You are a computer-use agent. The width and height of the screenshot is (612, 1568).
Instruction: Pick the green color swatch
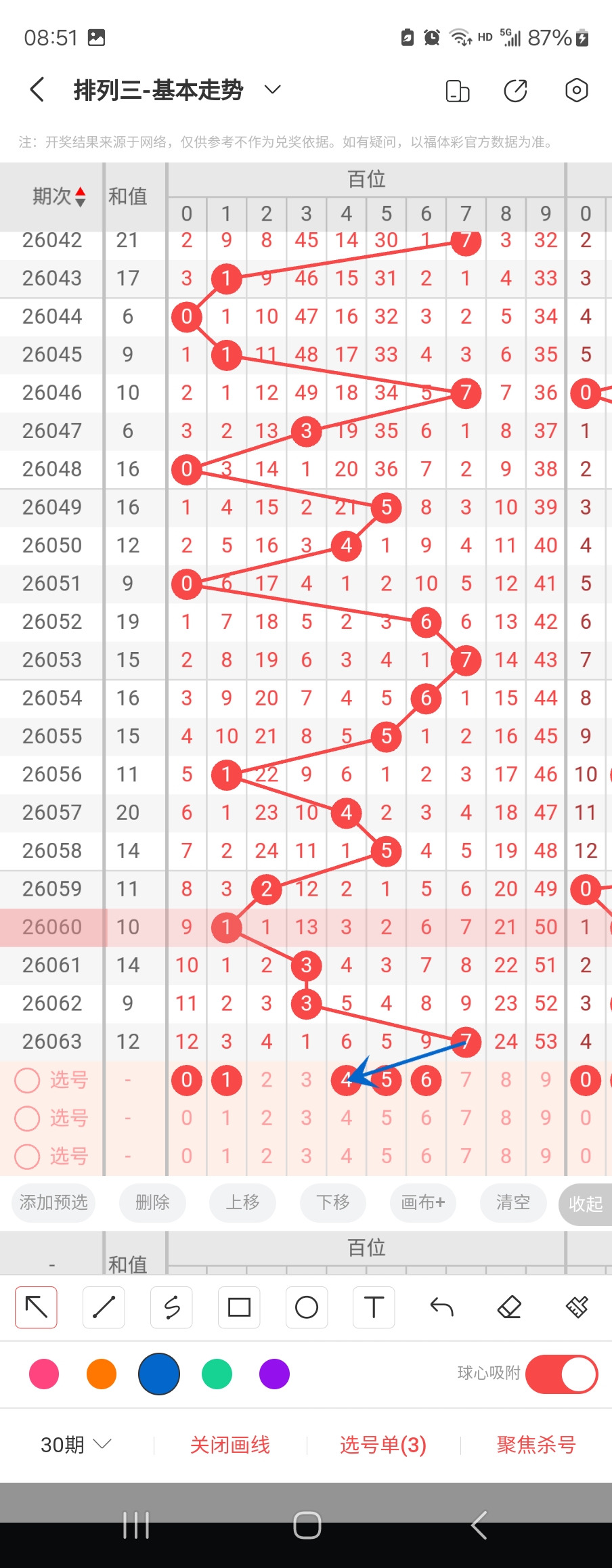tap(217, 1374)
